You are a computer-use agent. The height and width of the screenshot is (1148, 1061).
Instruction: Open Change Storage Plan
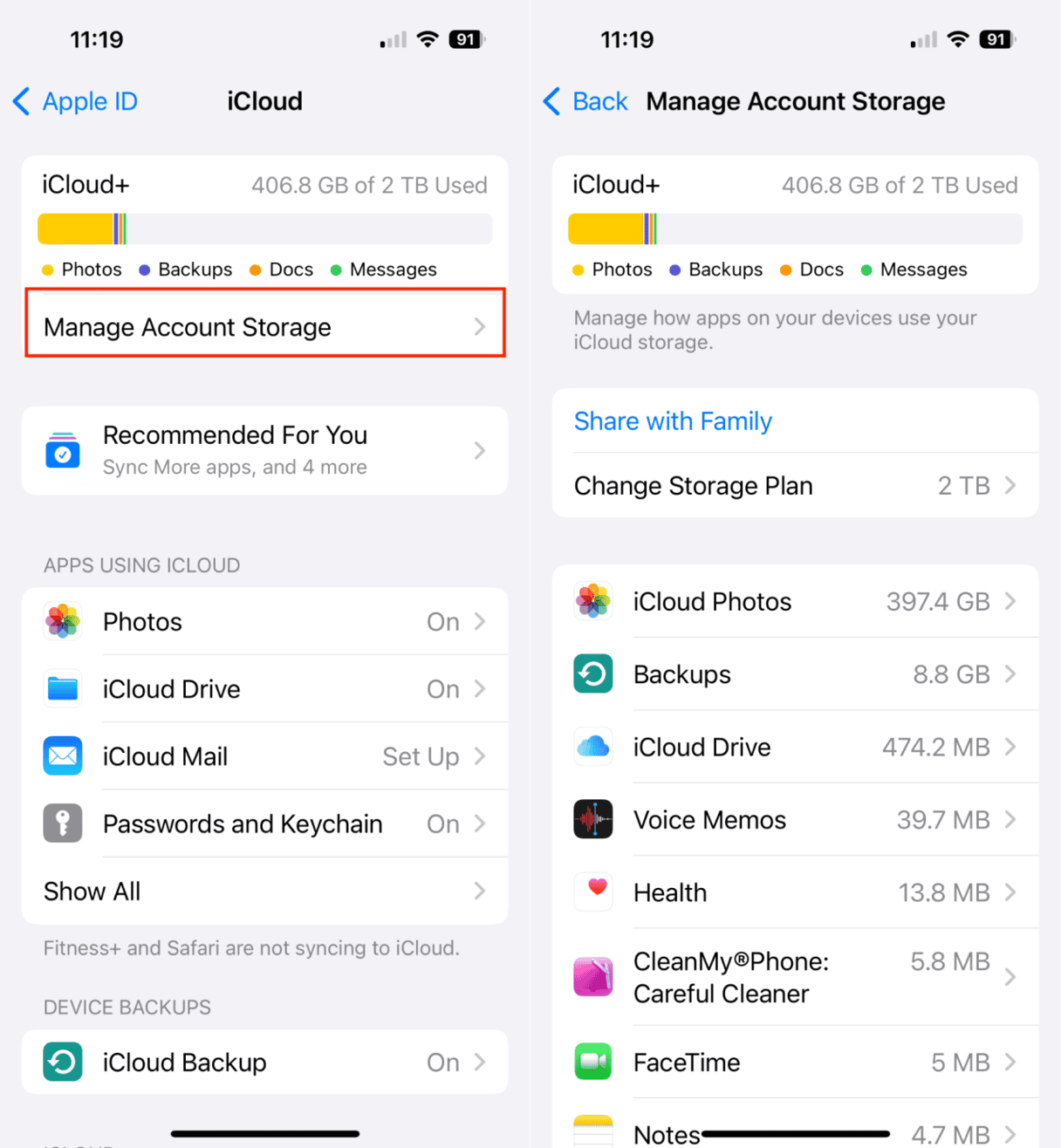point(794,485)
